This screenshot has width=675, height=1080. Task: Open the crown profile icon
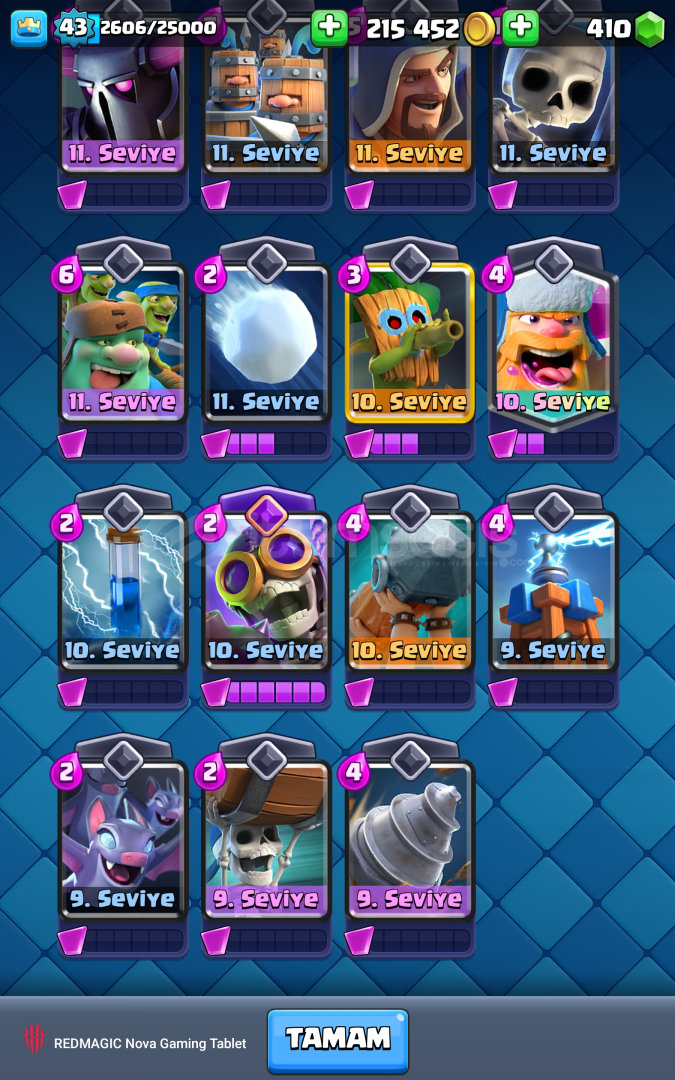tap(29, 28)
